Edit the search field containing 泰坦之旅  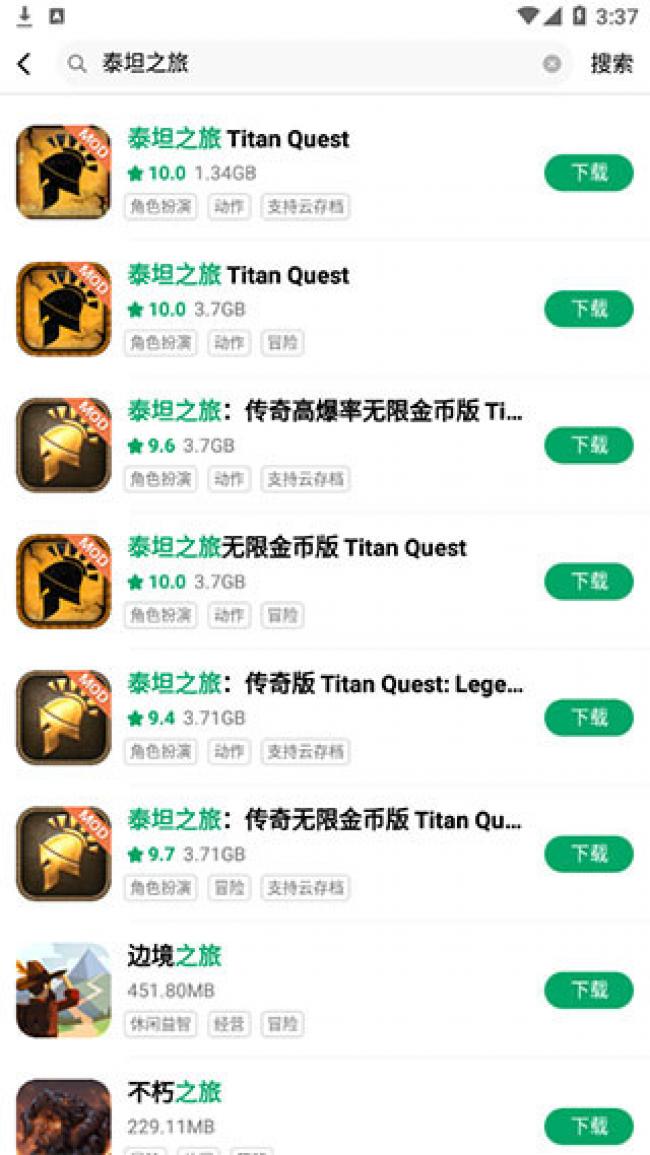coord(313,64)
